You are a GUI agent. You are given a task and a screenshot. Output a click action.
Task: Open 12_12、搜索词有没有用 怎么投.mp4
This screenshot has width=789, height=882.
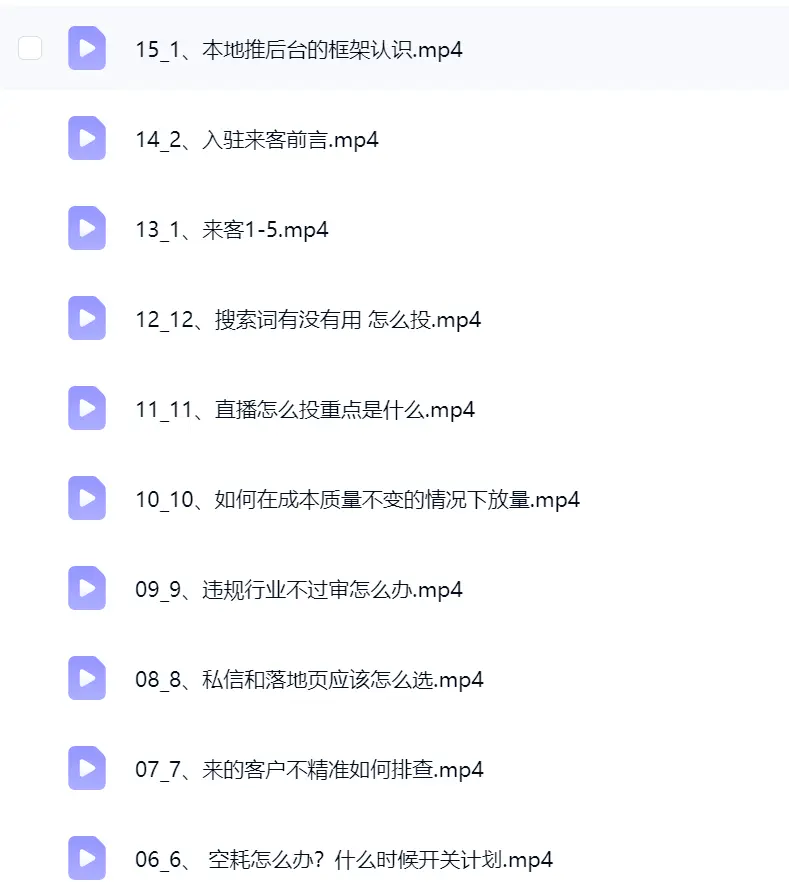point(308,320)
